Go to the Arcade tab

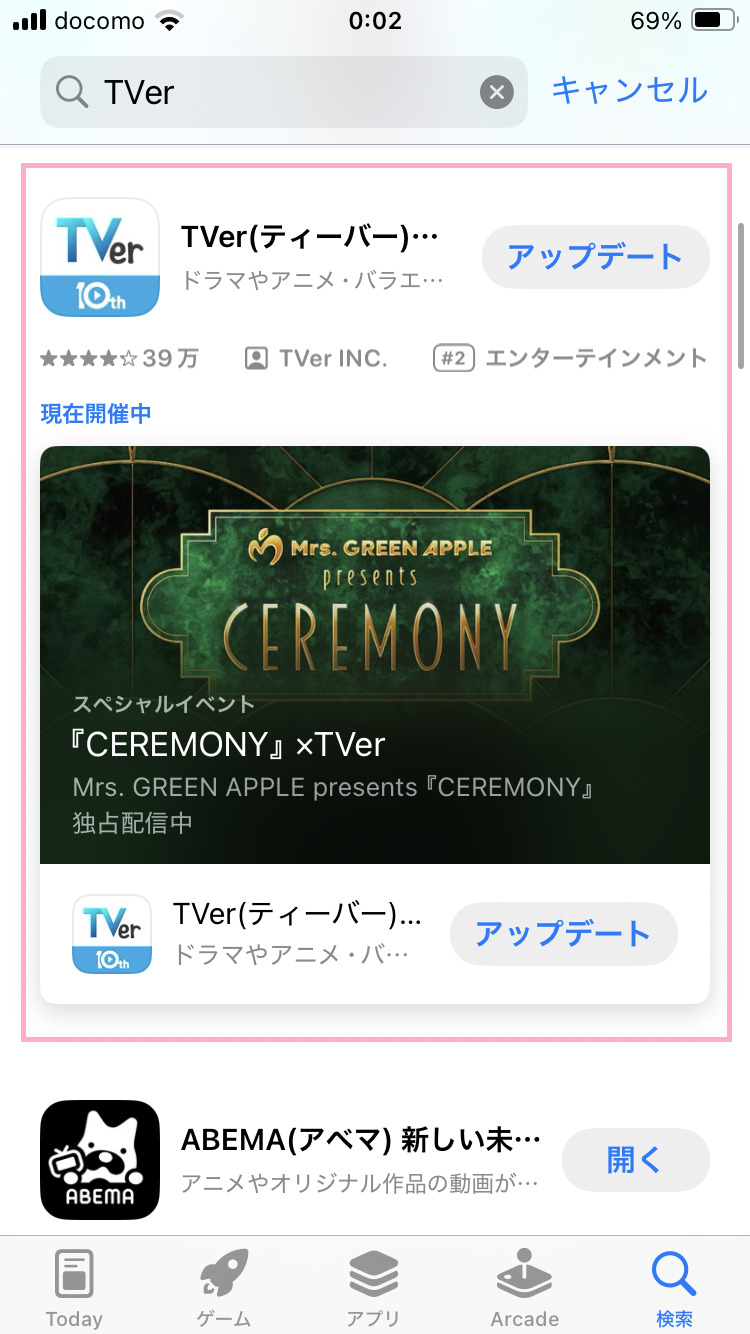coord(524,1288)
